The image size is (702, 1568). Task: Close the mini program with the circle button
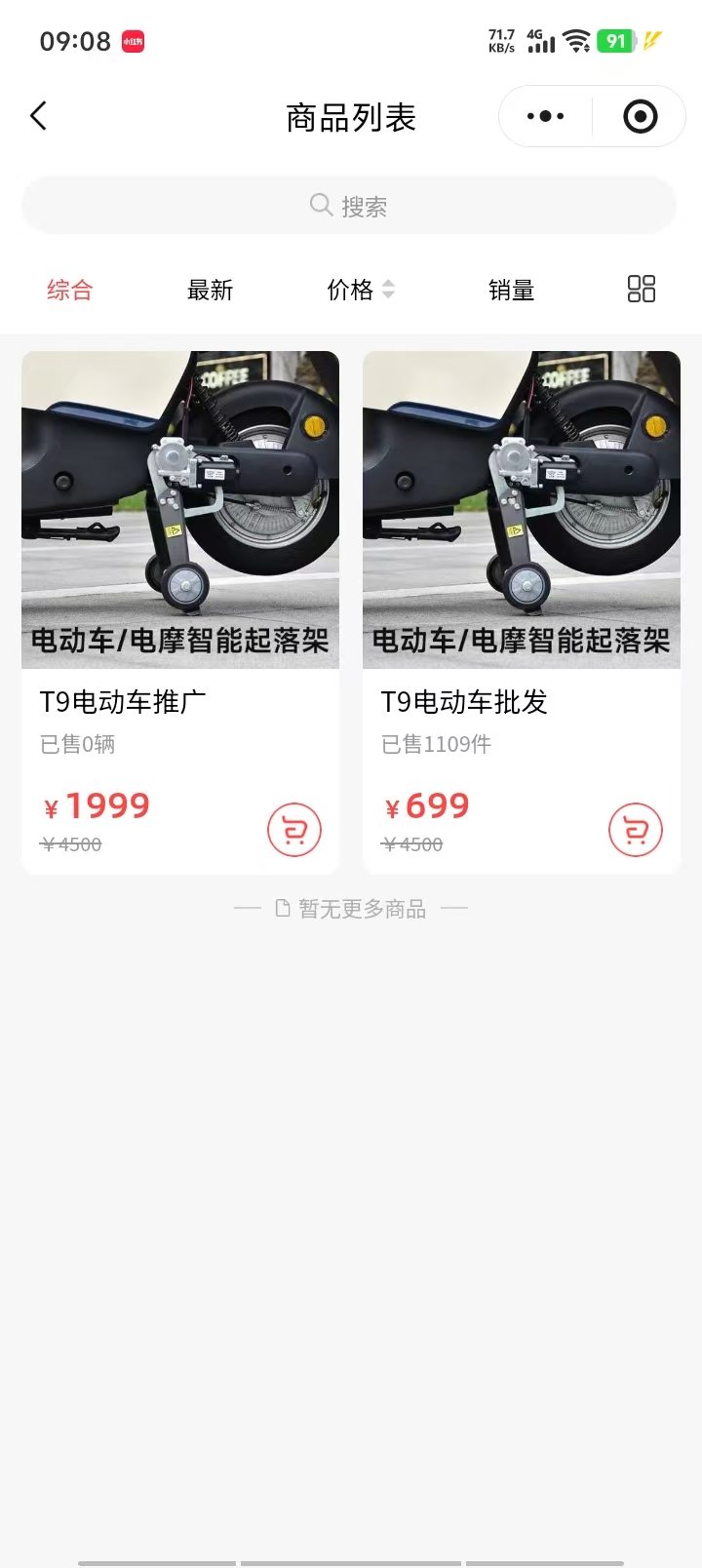point(640,117)
